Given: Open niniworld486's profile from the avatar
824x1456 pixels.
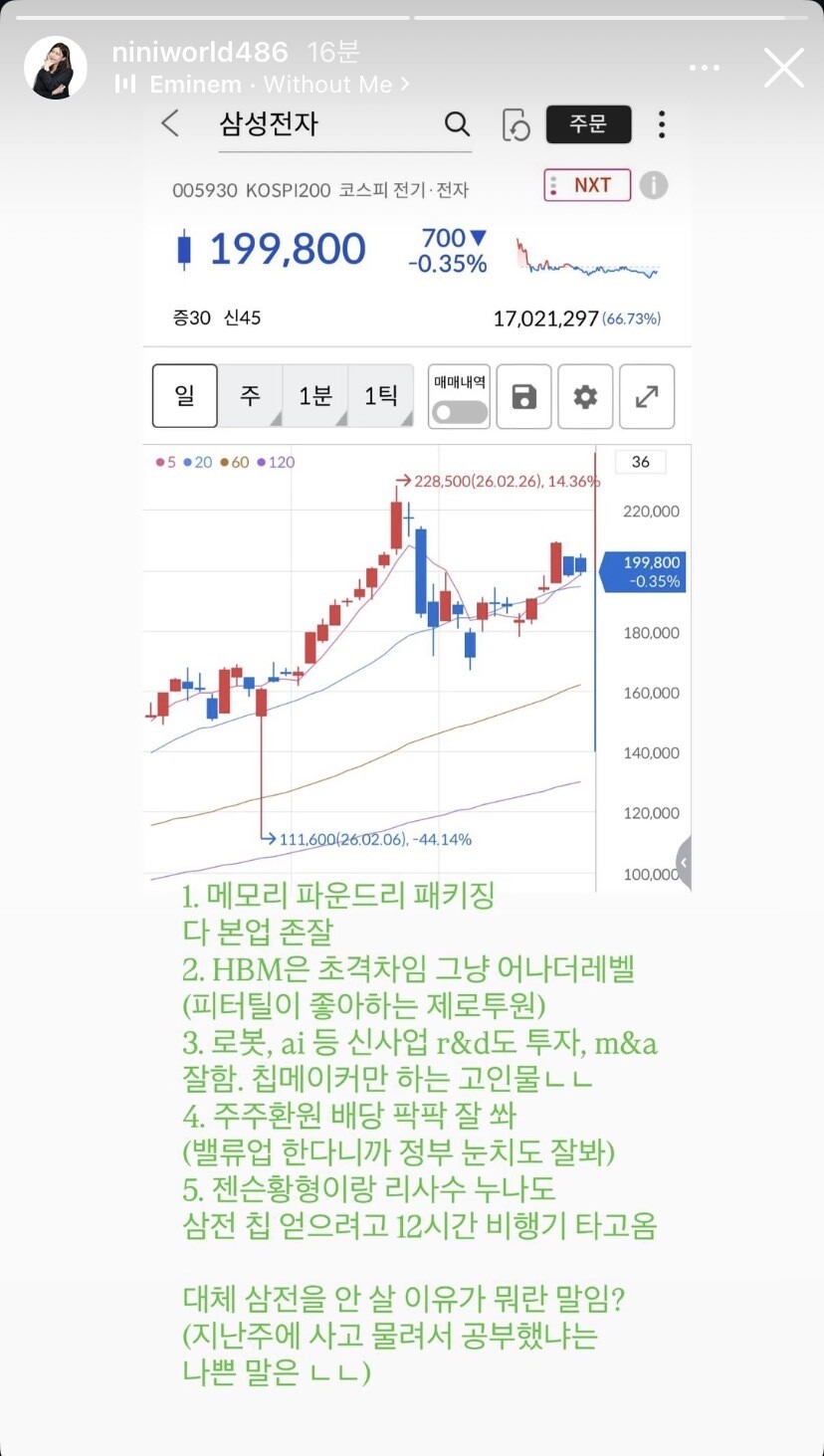Looking at the screenshot, I should click(x=56, y=68).
